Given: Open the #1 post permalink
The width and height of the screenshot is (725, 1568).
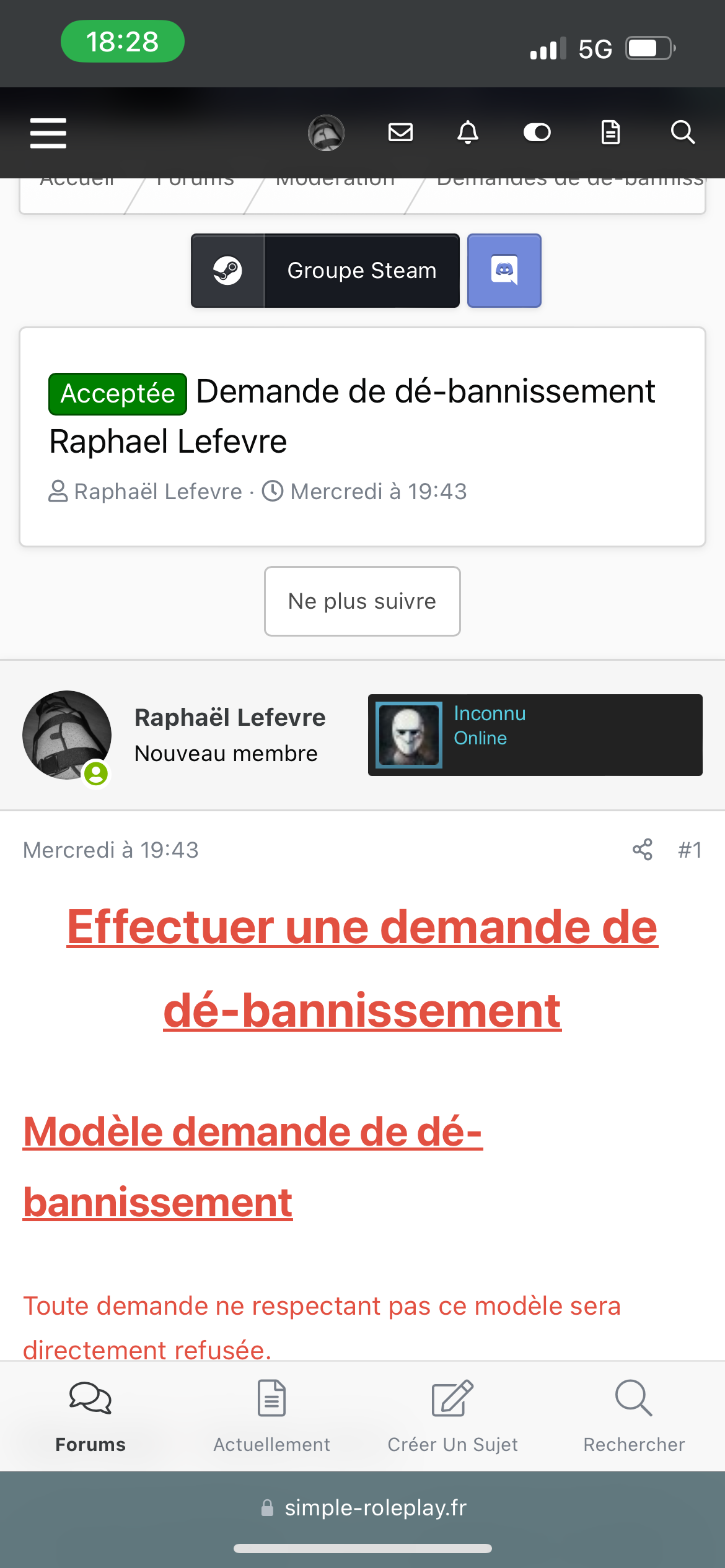Looking at the screenshot, I should pyautogui.click(x=690, y=850).
